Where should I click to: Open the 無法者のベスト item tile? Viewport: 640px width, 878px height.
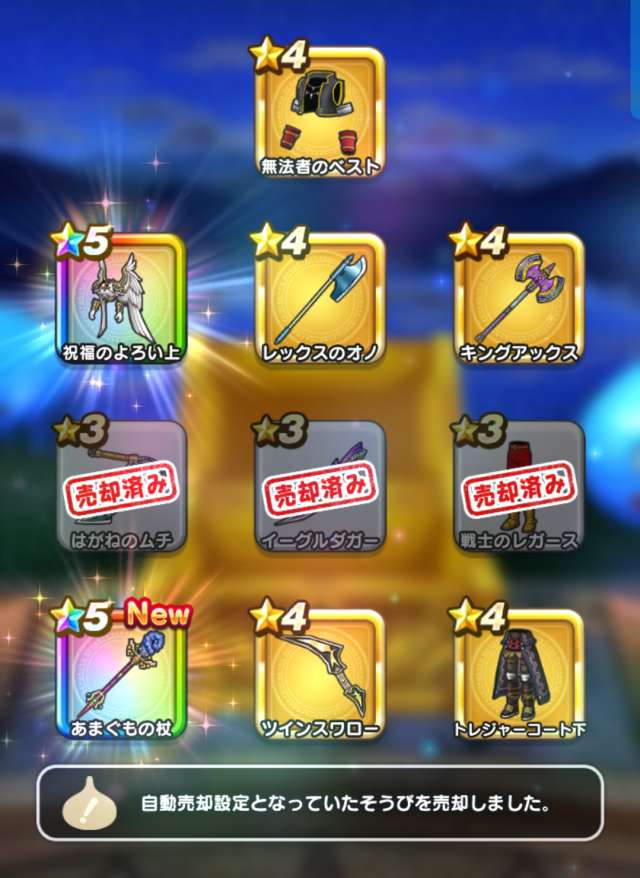click(320, 112)
